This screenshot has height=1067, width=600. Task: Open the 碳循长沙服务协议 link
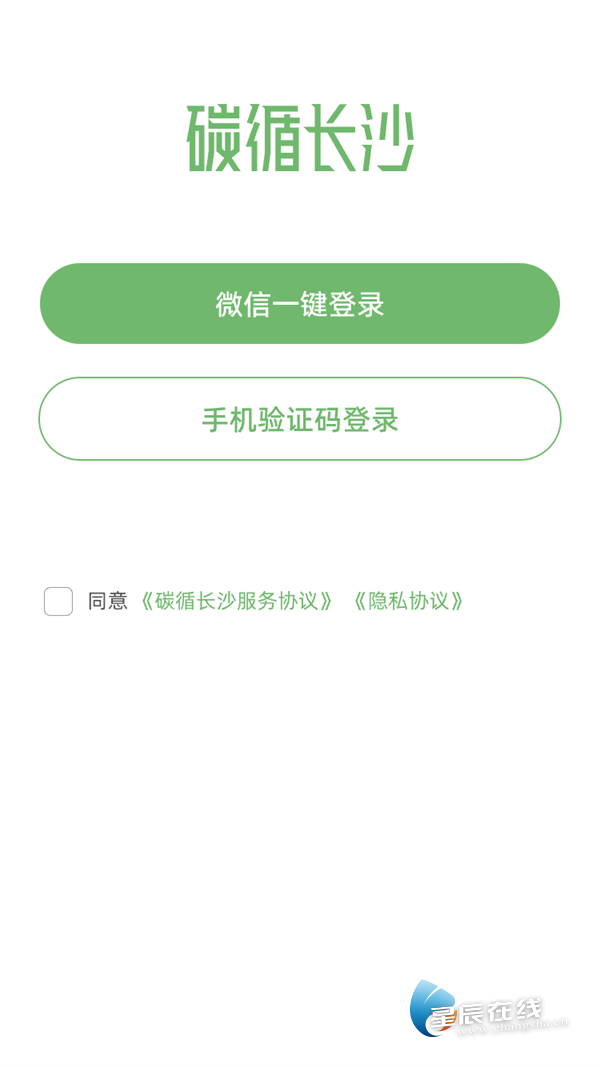(x=236, y=601)
